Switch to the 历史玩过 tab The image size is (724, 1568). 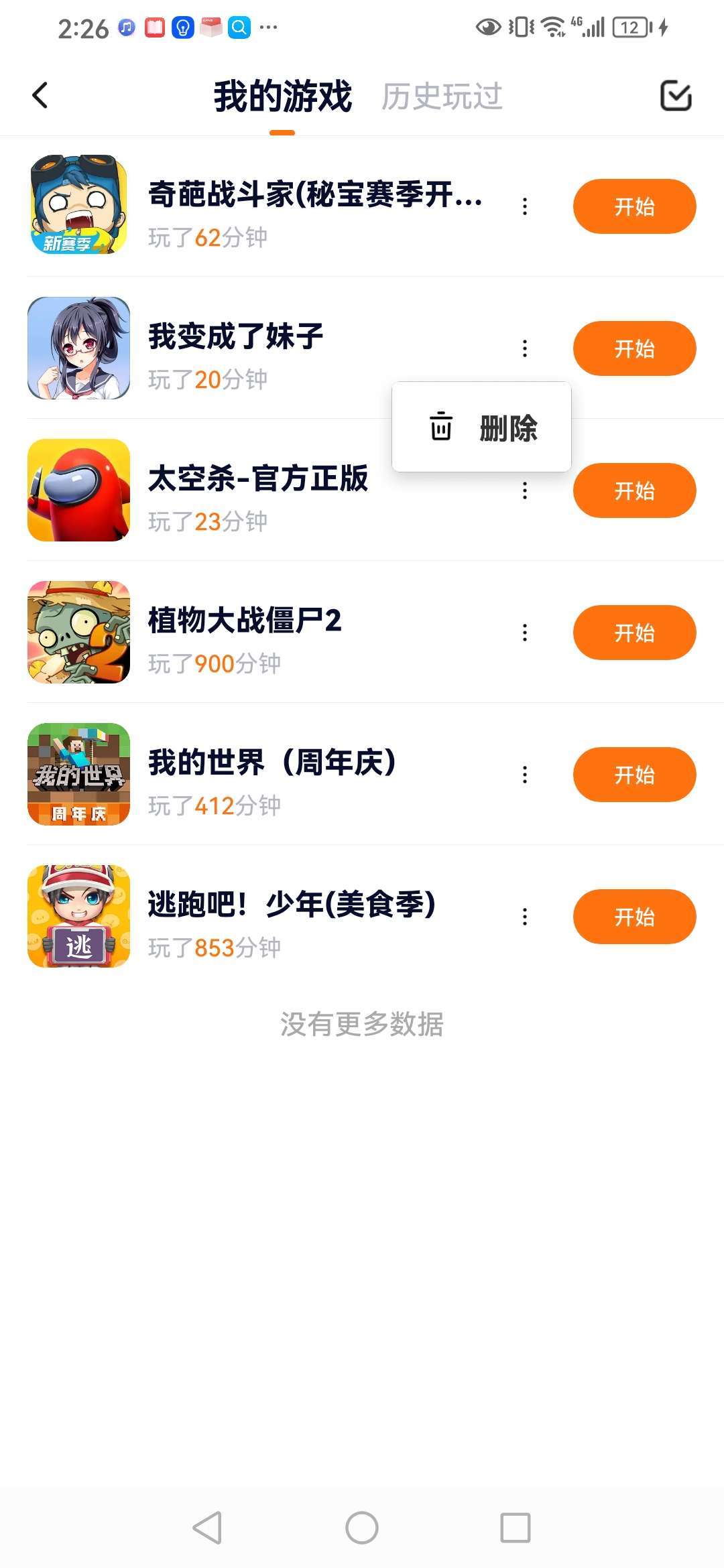(442, 96)
